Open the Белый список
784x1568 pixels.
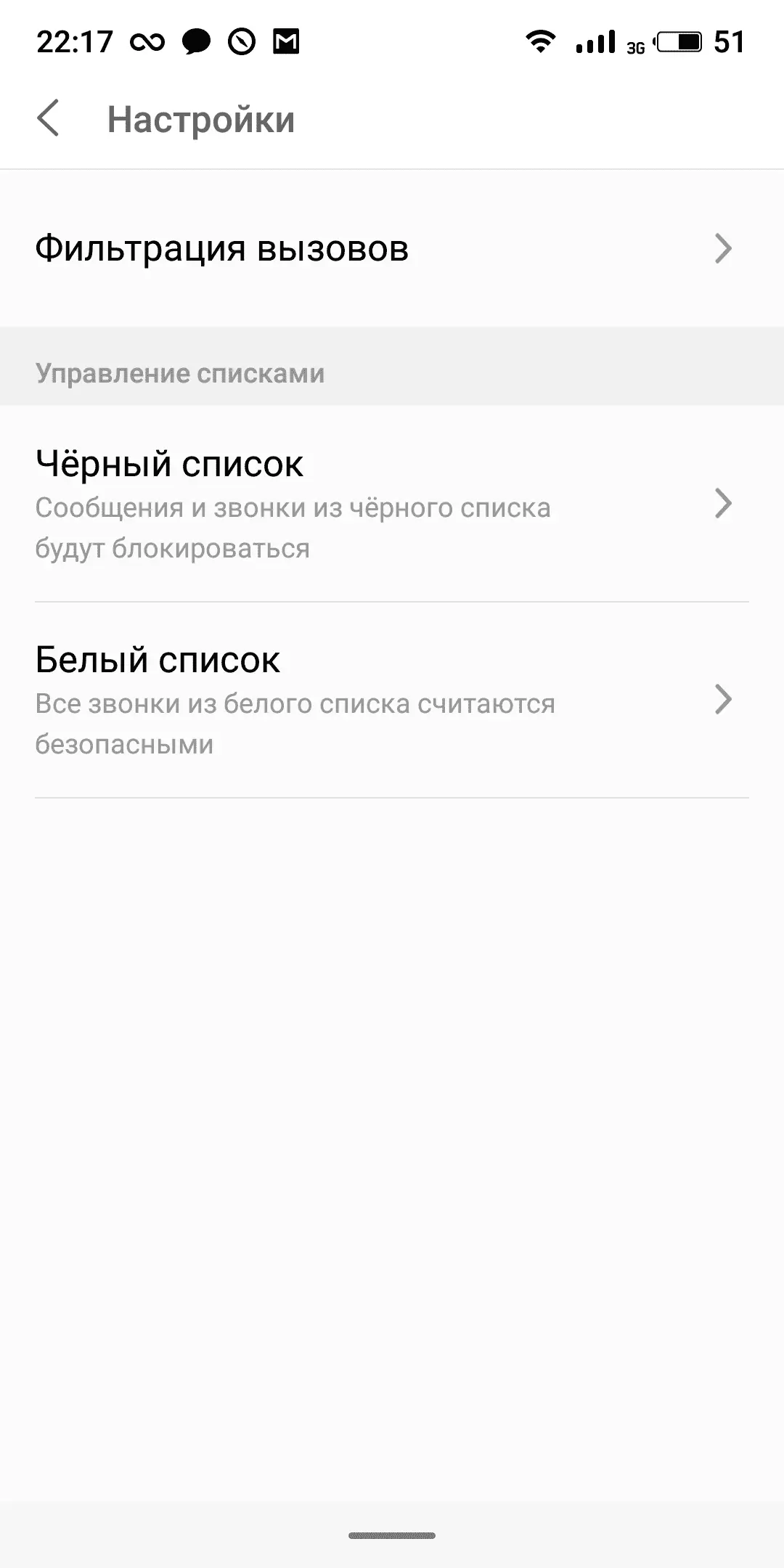tap(392, 700)
